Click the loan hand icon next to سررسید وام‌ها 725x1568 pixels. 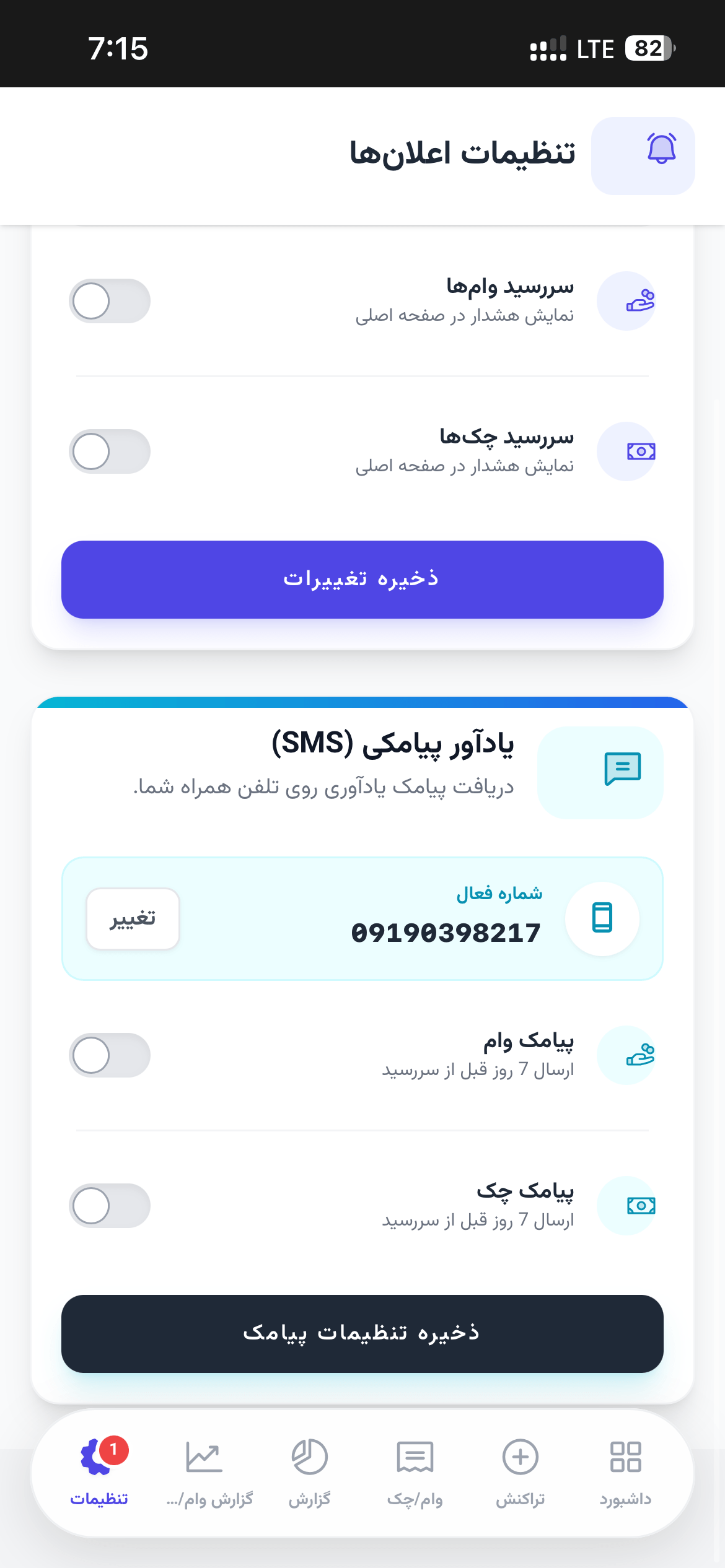pyautogui.click(x=626, y=302)
